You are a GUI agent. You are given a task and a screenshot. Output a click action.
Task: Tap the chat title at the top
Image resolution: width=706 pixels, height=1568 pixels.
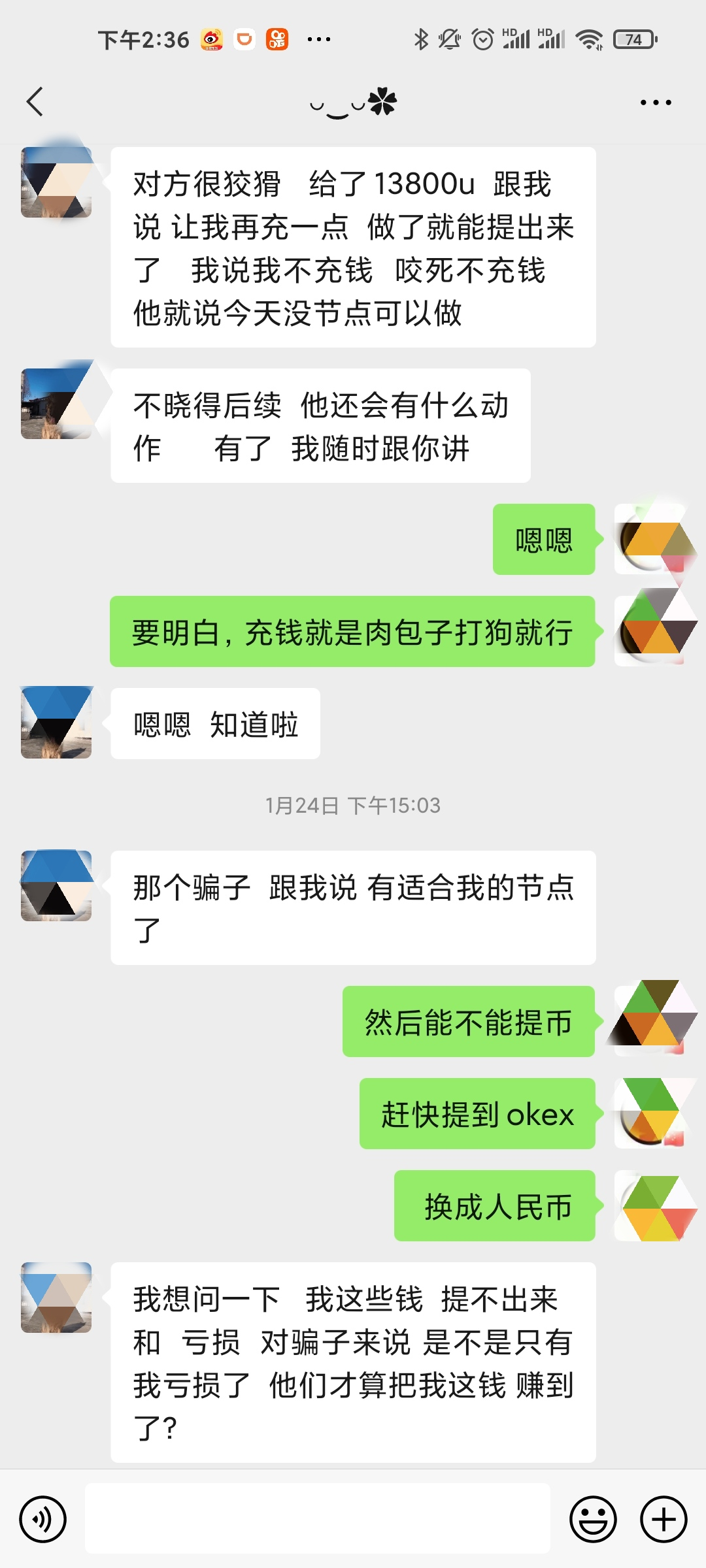tap(353, 101)
